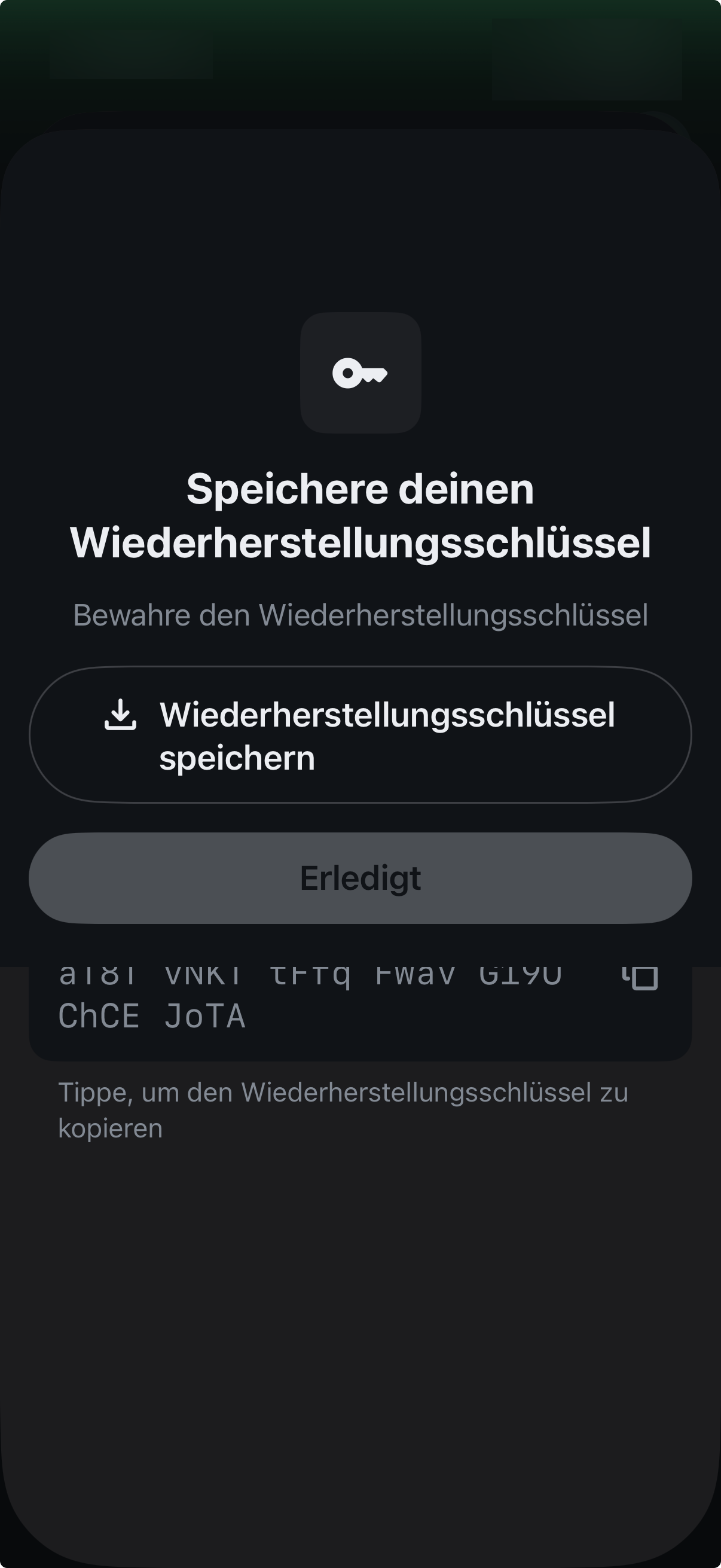Tap Wiederherstellungsschlüssel speichern button
The width and height of the screenshot is (721, 1568).
360,735
